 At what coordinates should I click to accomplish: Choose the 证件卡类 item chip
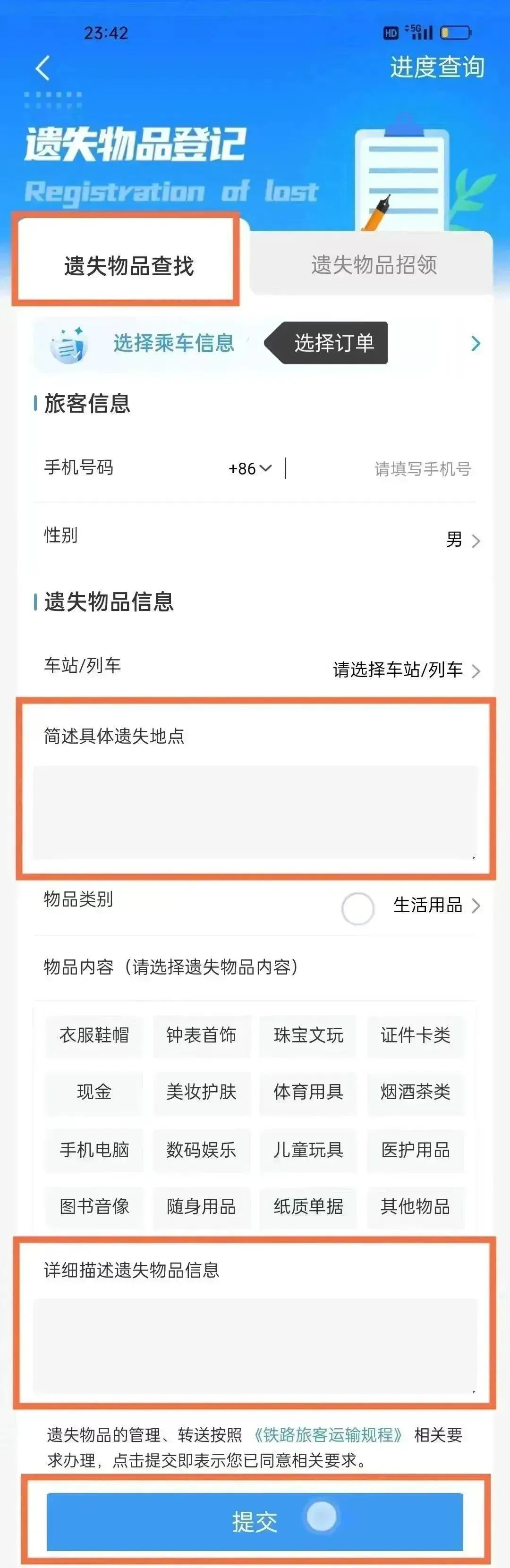coord(416,1035)
